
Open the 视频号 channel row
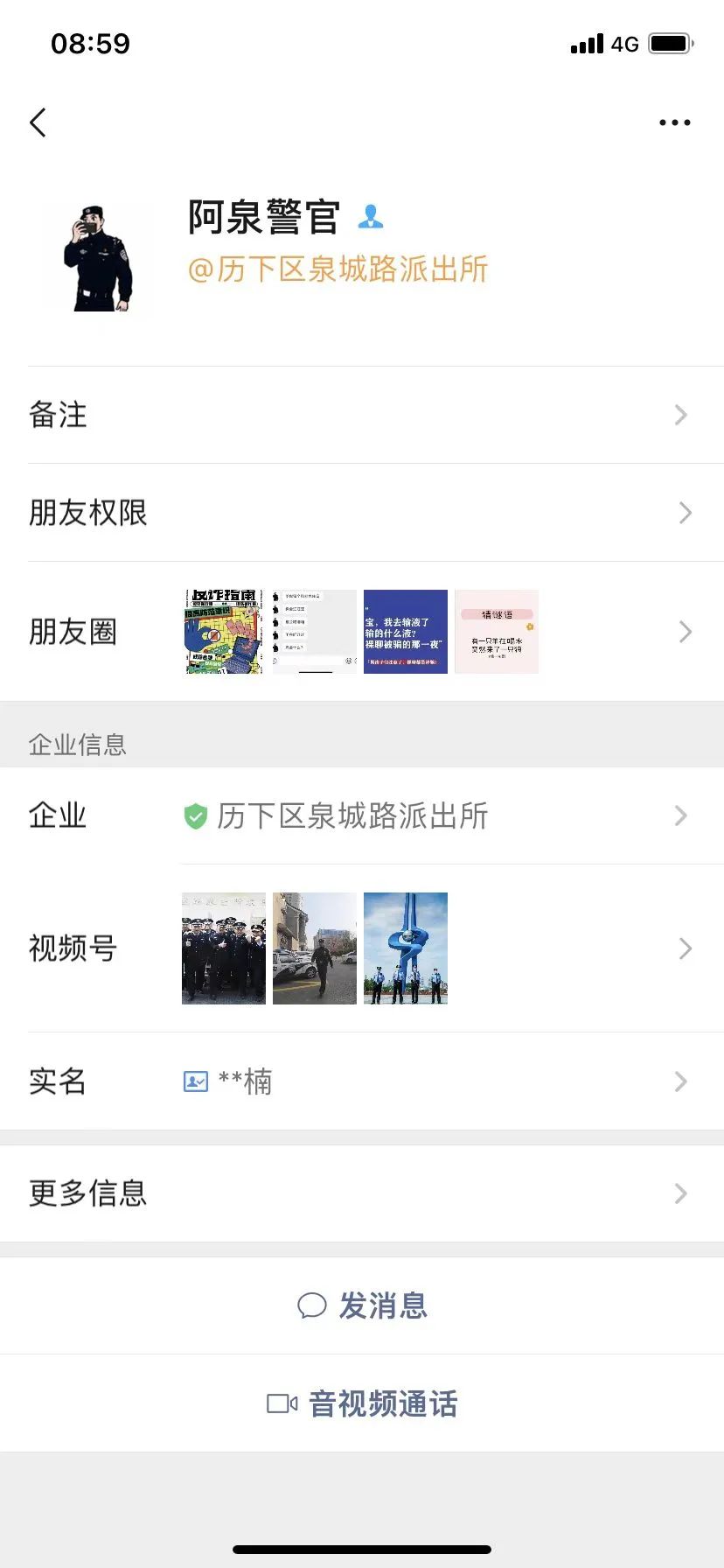(362, 948)
